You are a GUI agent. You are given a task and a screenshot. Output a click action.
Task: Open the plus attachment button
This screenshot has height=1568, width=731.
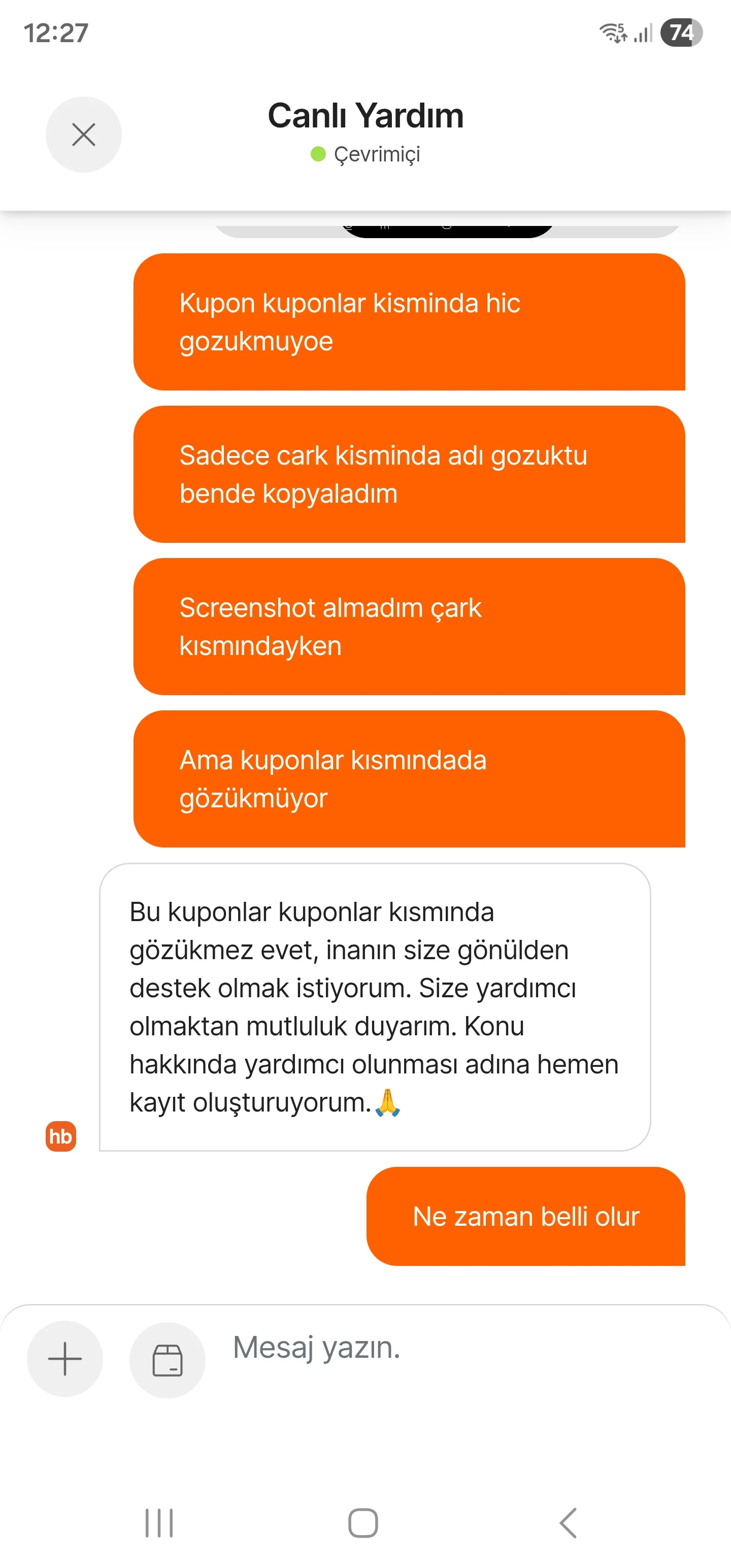pos(65,1359)
